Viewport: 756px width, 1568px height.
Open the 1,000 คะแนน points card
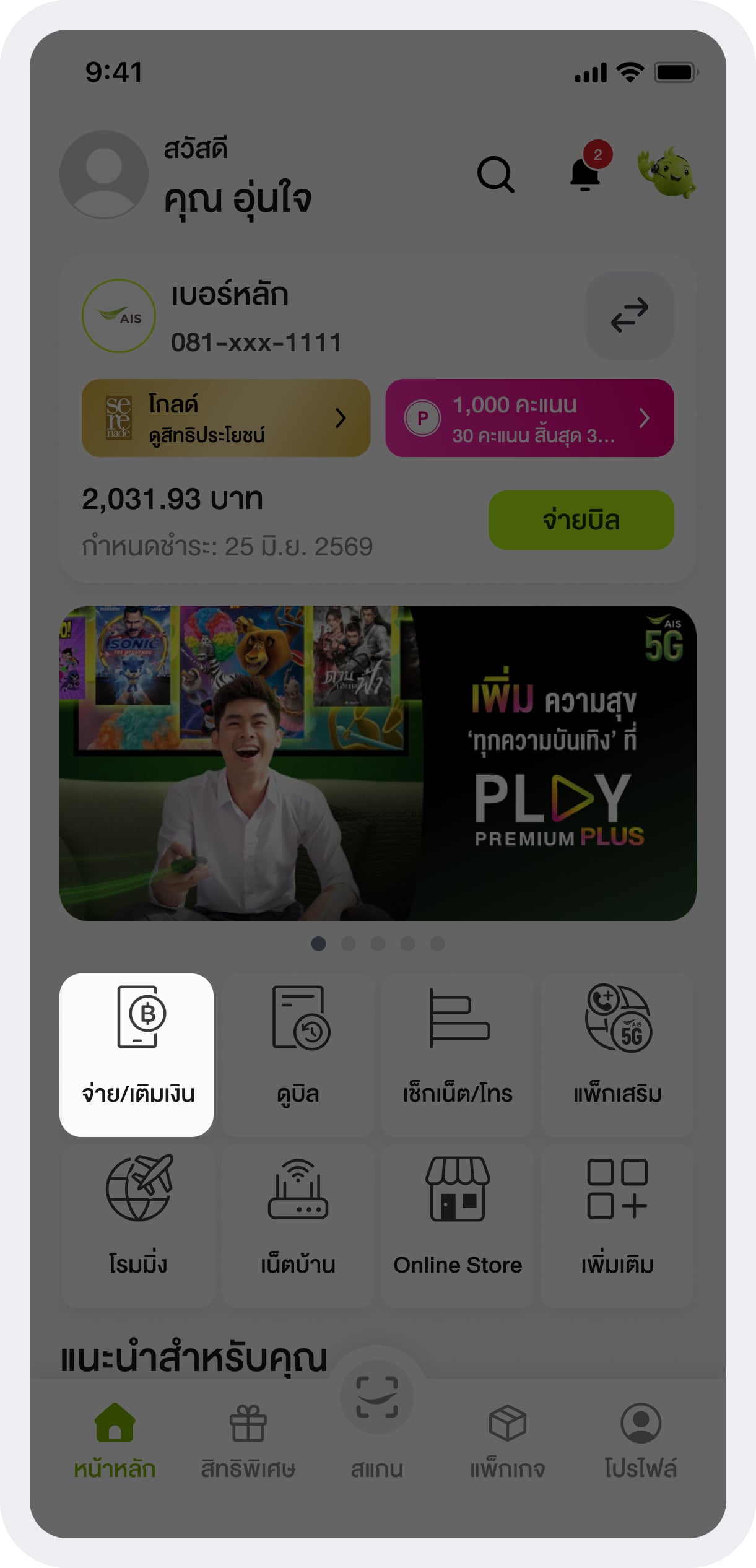(x=529, y=418)
